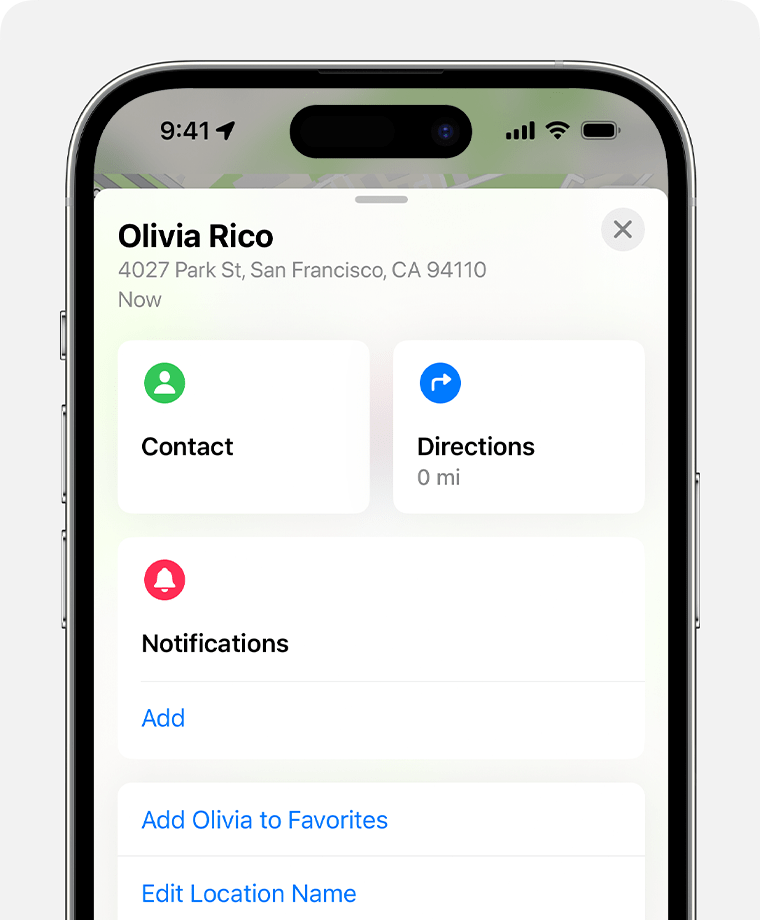Select Edit Location Name
This screenshot has width=760, height=920.
click(249, 893)
